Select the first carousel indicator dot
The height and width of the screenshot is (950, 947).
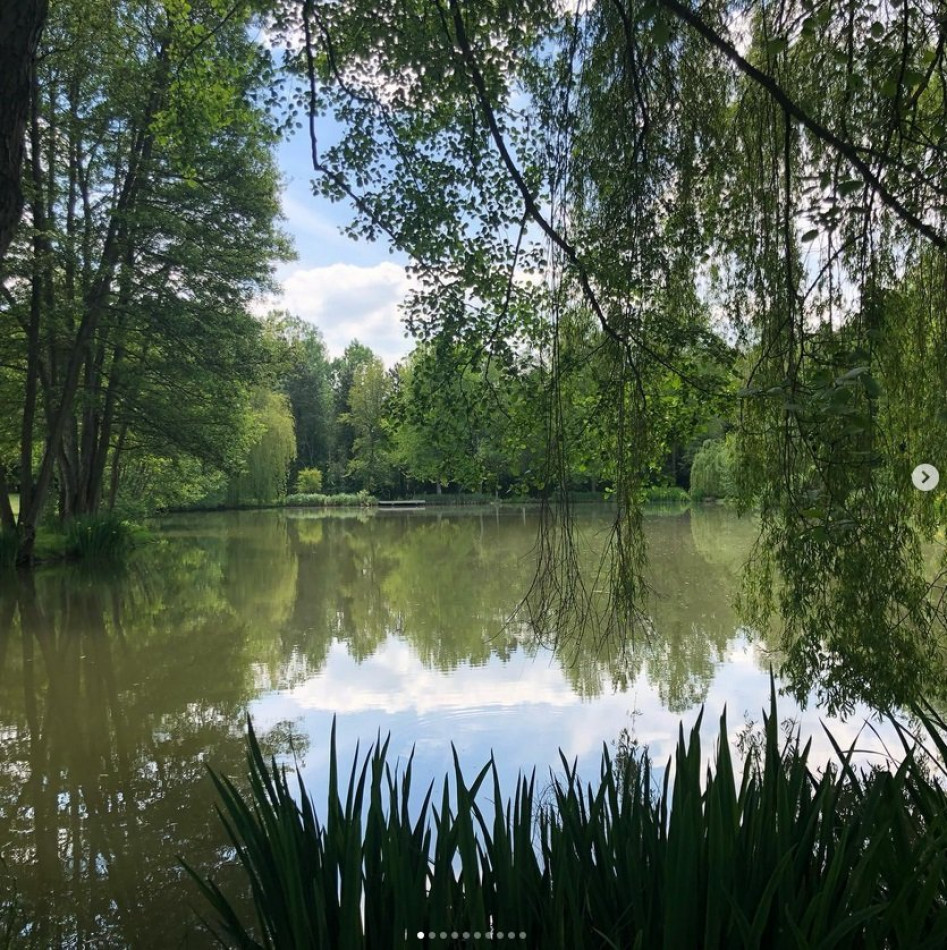(420, 934)
